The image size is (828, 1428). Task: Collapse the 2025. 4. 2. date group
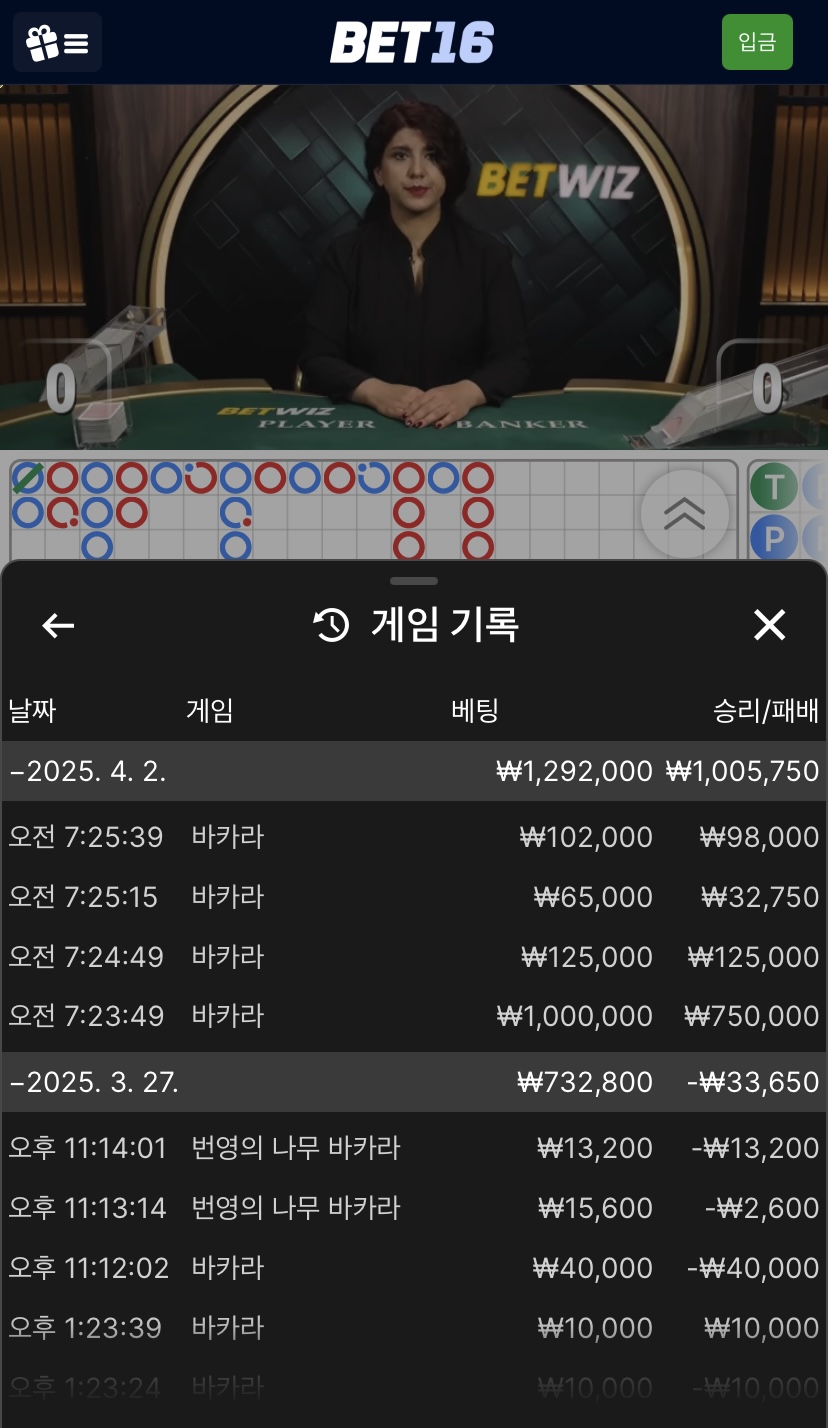tap(414, 771)
